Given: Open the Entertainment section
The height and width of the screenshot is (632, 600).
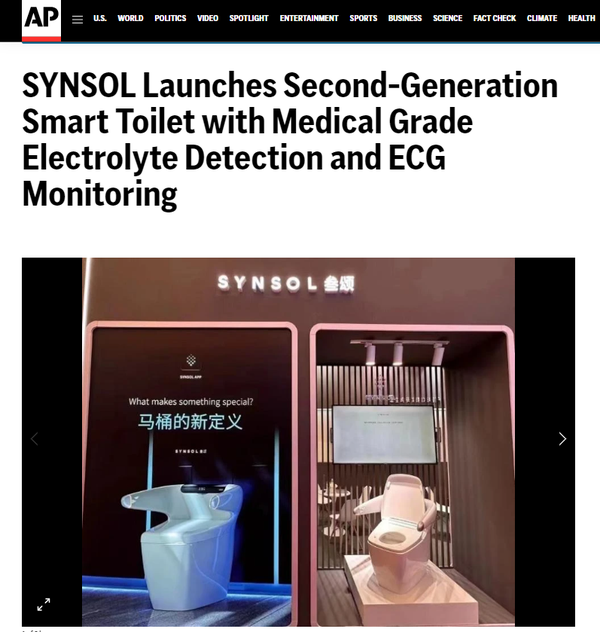Looking at the screenshot, I should tap(309, 18).
